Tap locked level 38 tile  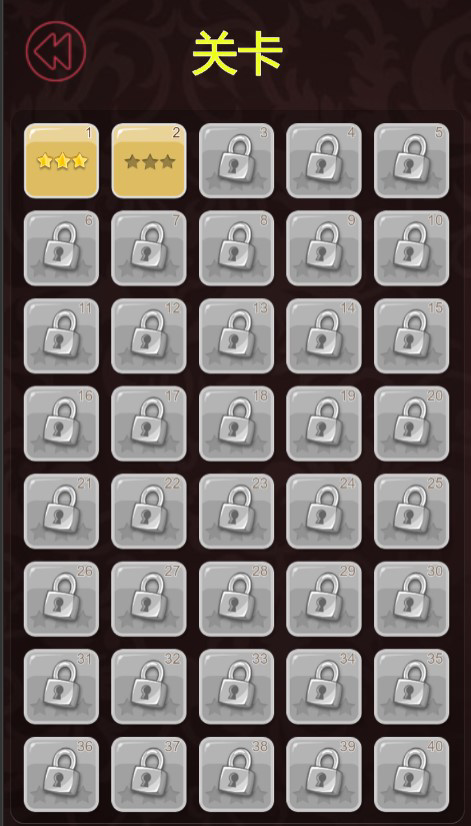(237, 774)
